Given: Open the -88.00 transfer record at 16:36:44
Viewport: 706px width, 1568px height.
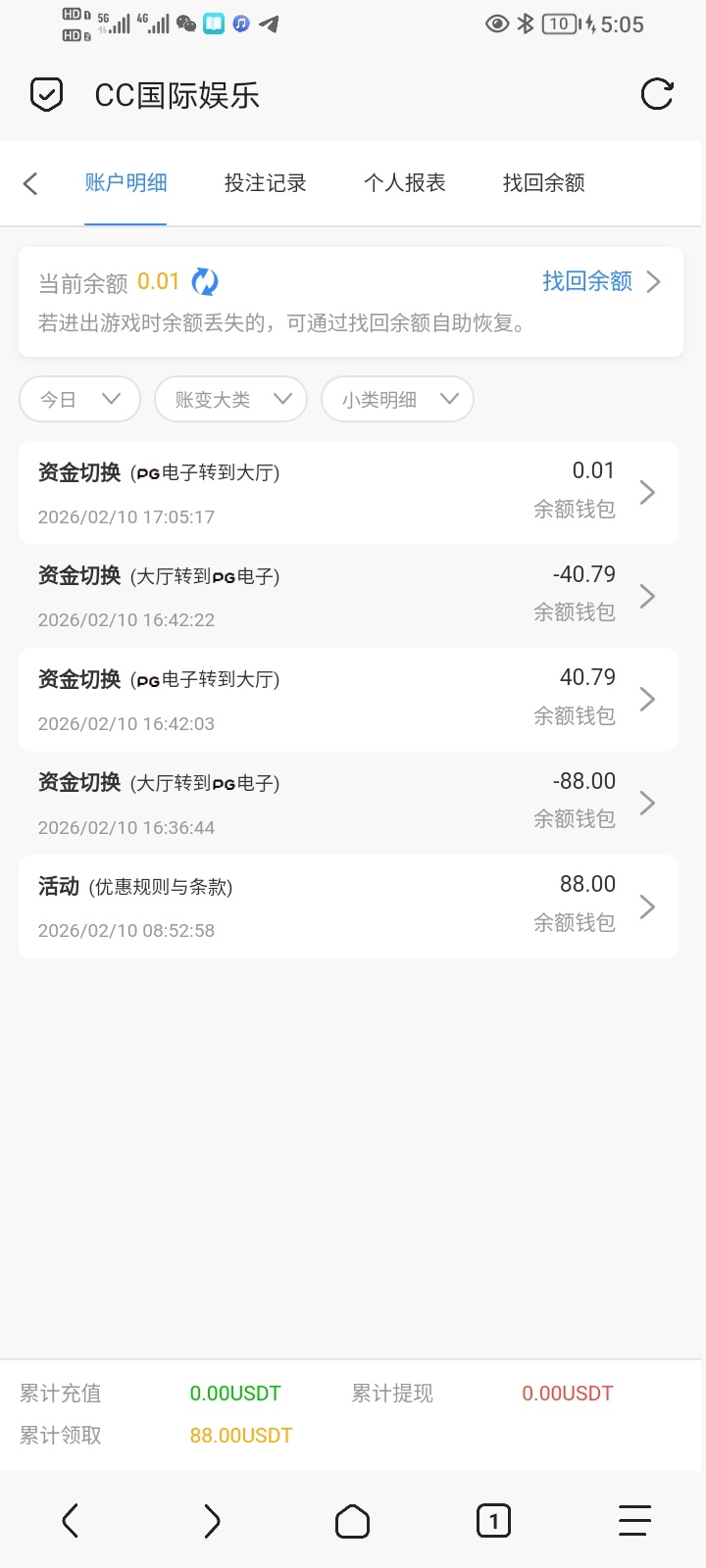Looking at the screenshot, I should coord(348,804).
